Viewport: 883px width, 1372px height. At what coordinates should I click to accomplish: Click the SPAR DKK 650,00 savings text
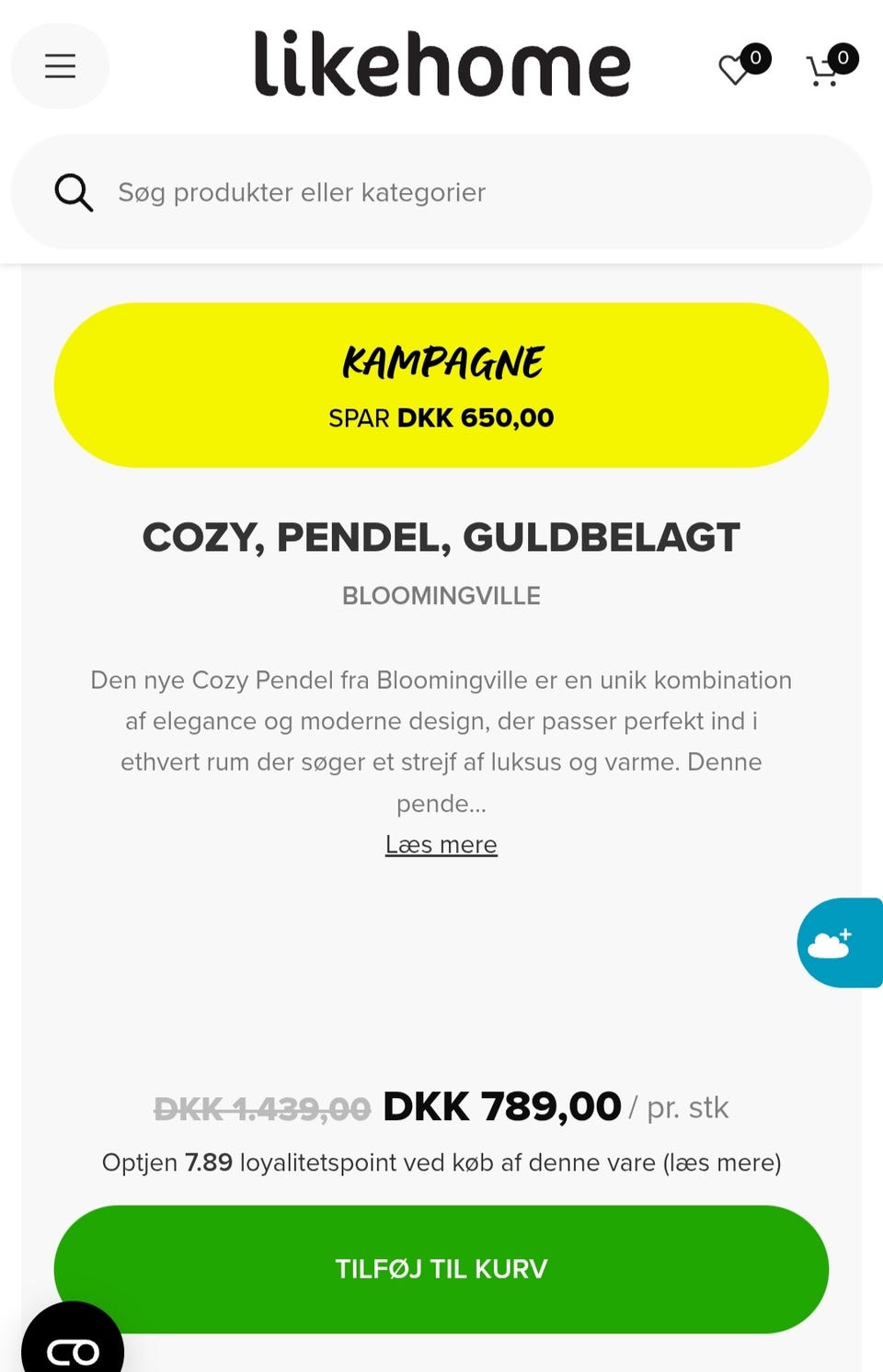click(441, 417)
